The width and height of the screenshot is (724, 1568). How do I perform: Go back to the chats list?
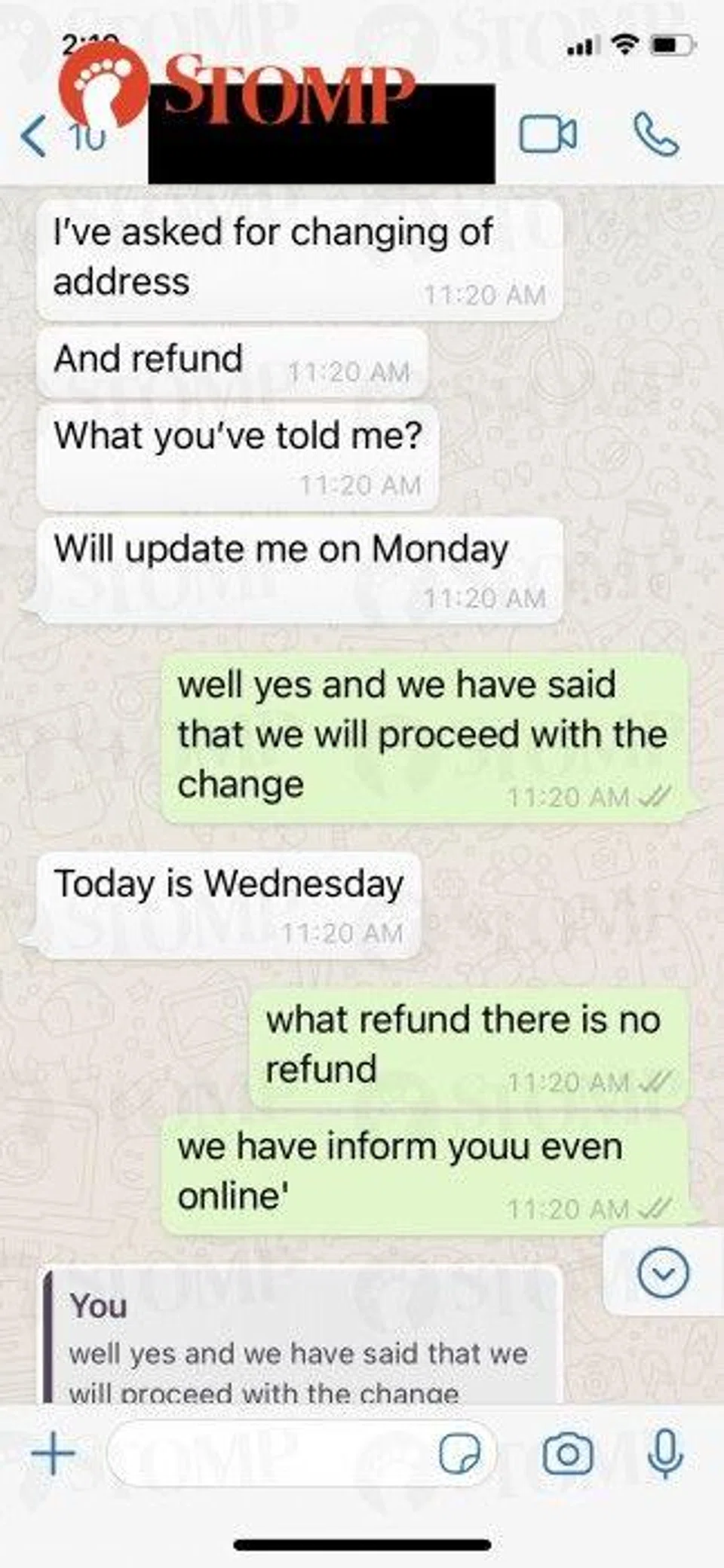[x=34, y=137]
